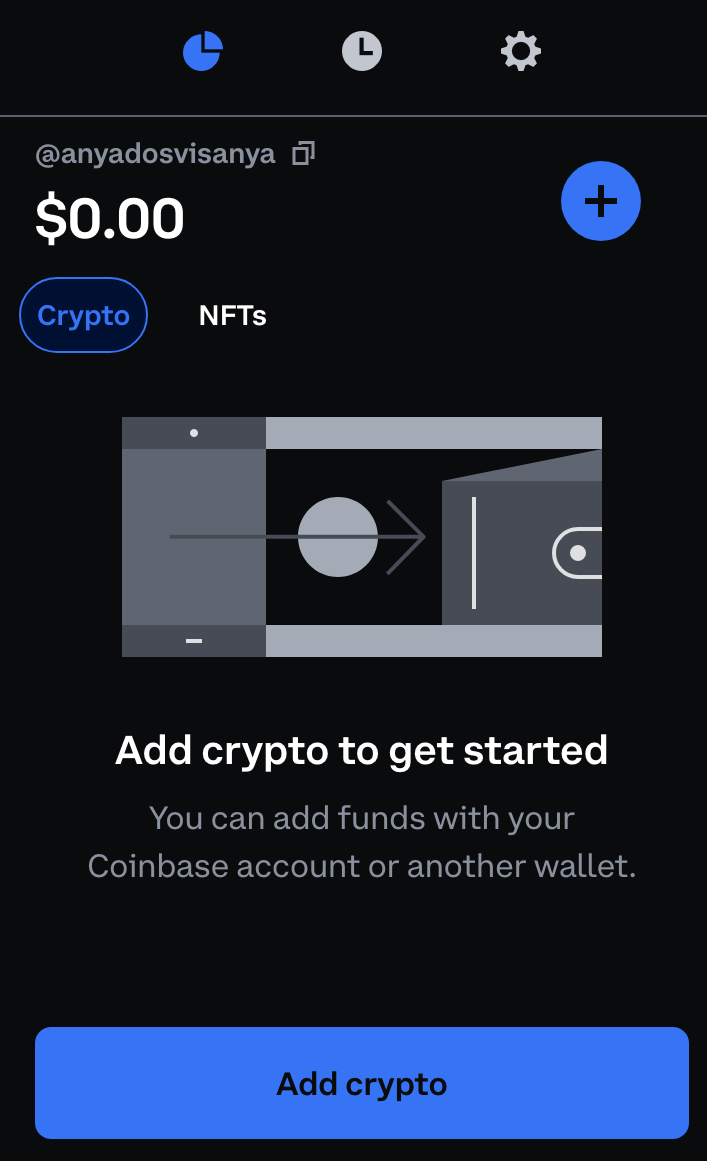Open the transaction history clock tab
The width and height of the screenshot is (707, 1161).
click(362, 51)
